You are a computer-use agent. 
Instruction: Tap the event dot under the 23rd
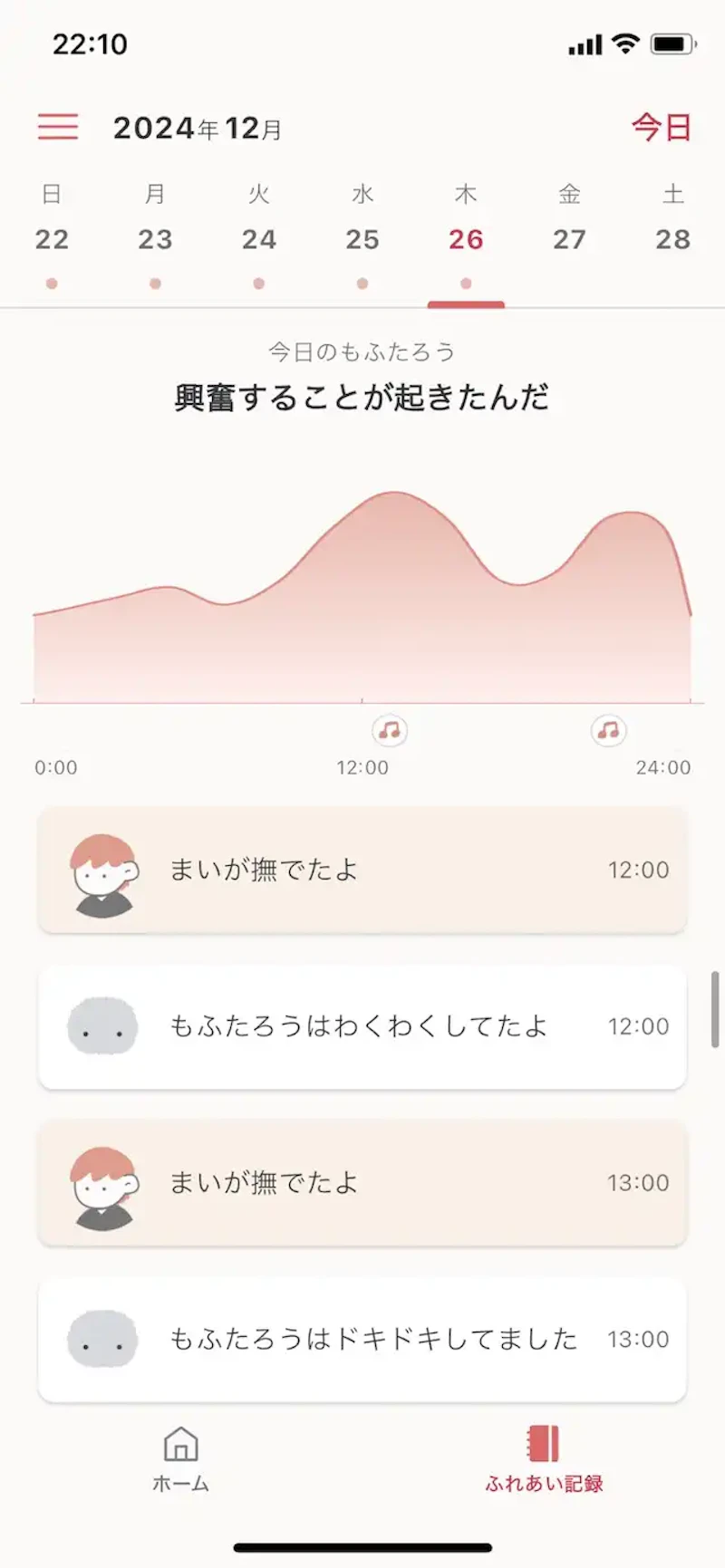coord(155,284)
